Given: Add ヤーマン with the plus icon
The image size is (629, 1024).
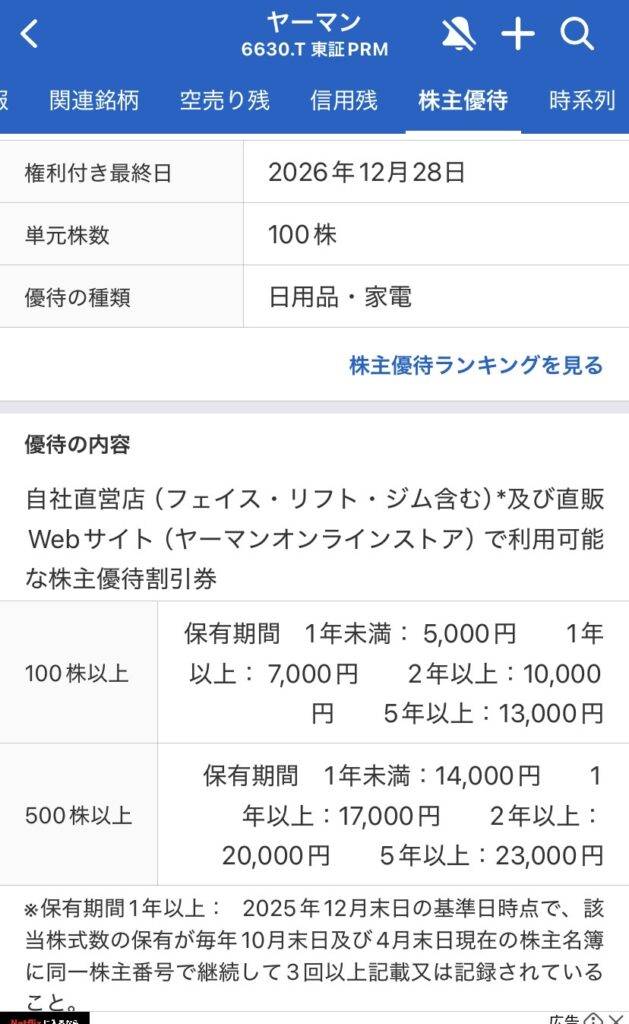Looking at the screenshot, I should pyautogui.click(x=518, y=34).
